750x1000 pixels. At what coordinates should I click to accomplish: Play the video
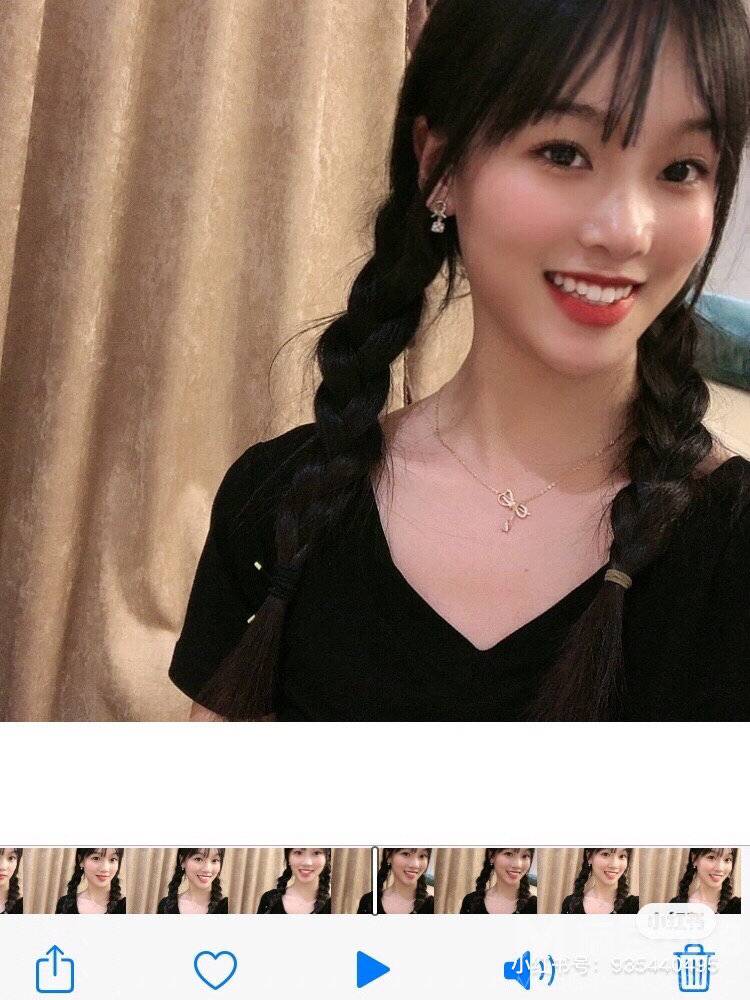tap(372, 969)
